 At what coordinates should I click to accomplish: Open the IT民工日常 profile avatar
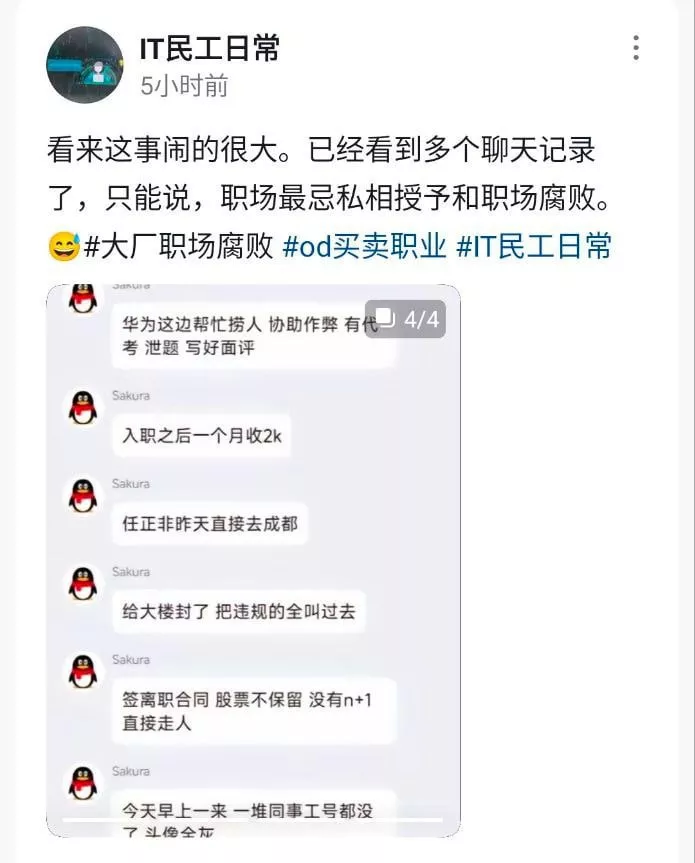(x=85, y=65)
